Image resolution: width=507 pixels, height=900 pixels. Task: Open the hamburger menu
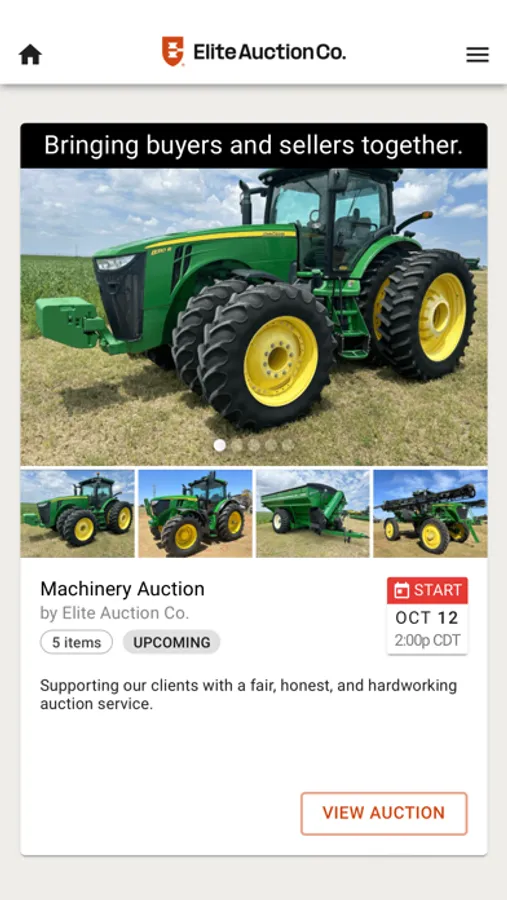477,55
